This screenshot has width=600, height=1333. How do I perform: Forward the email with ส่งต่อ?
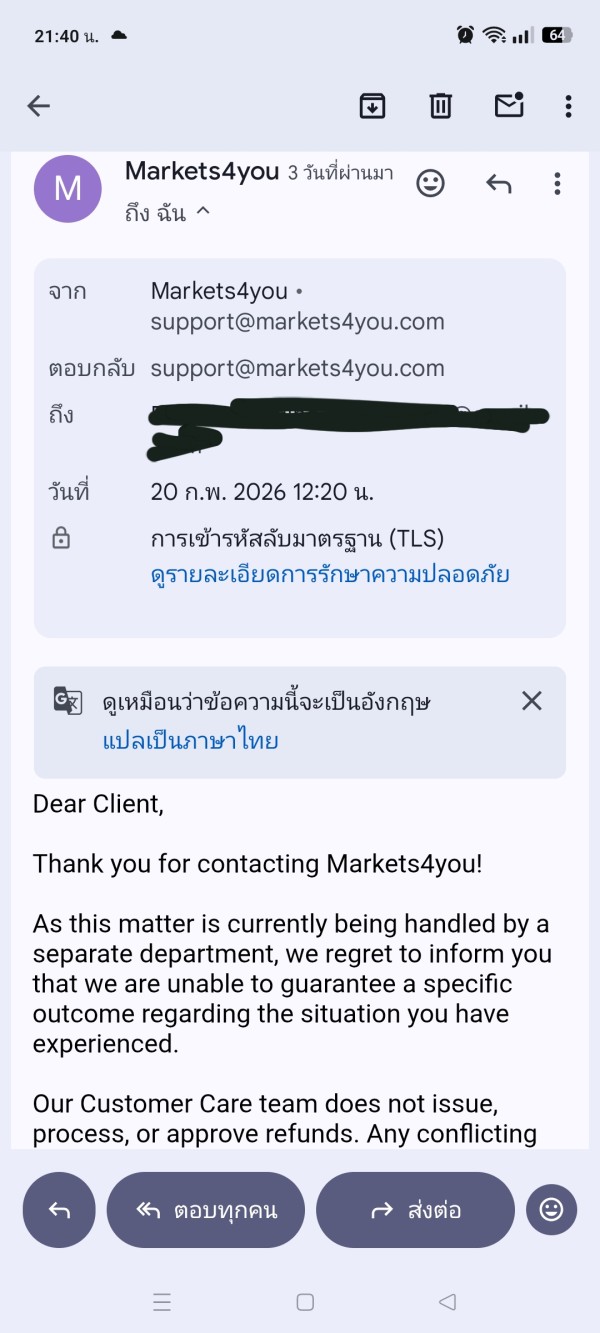(x=415, y=1210)
